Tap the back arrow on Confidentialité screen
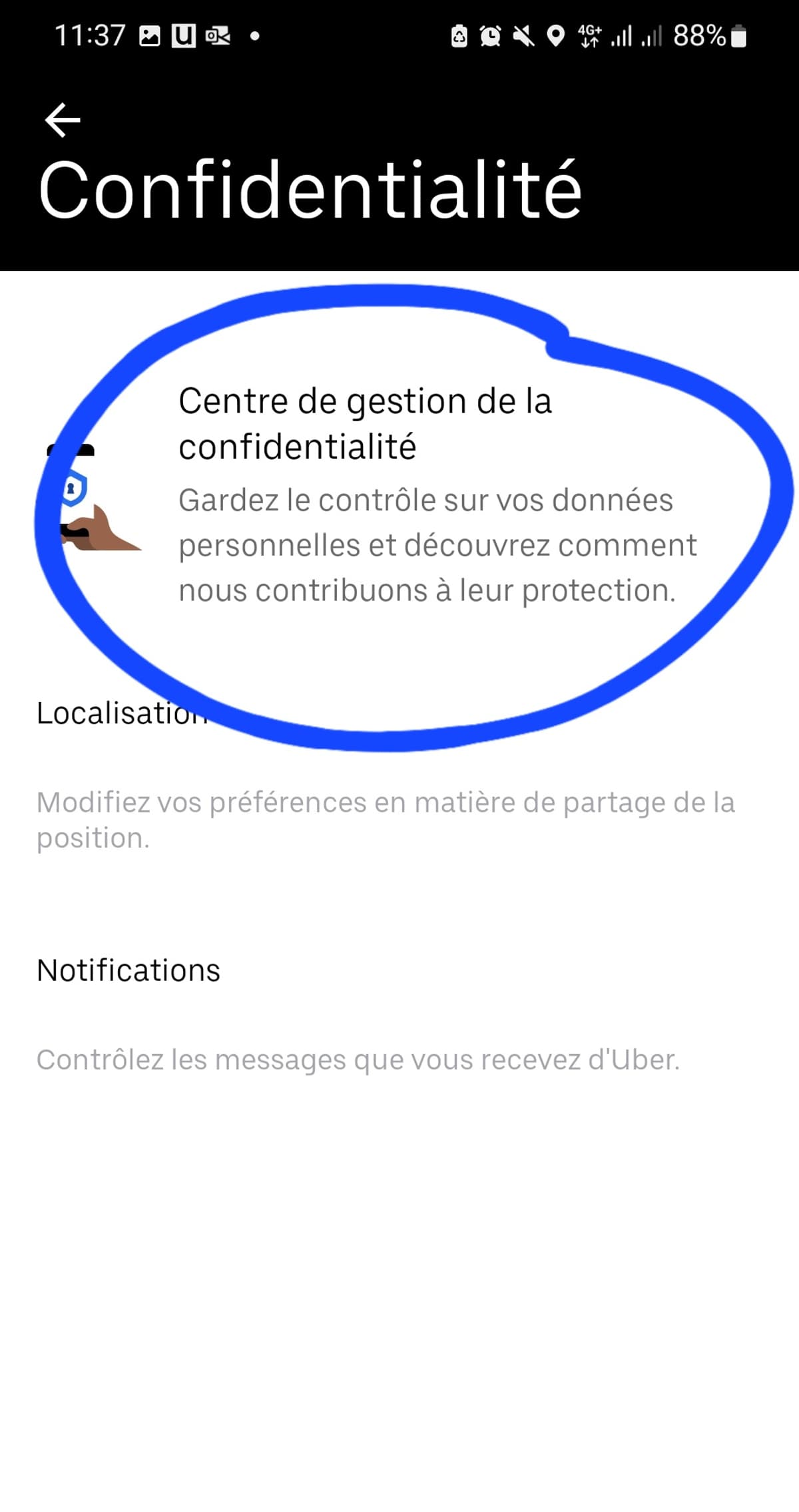Image resolution: width=799 pixels, height=1512 pixels. [61, 121]
